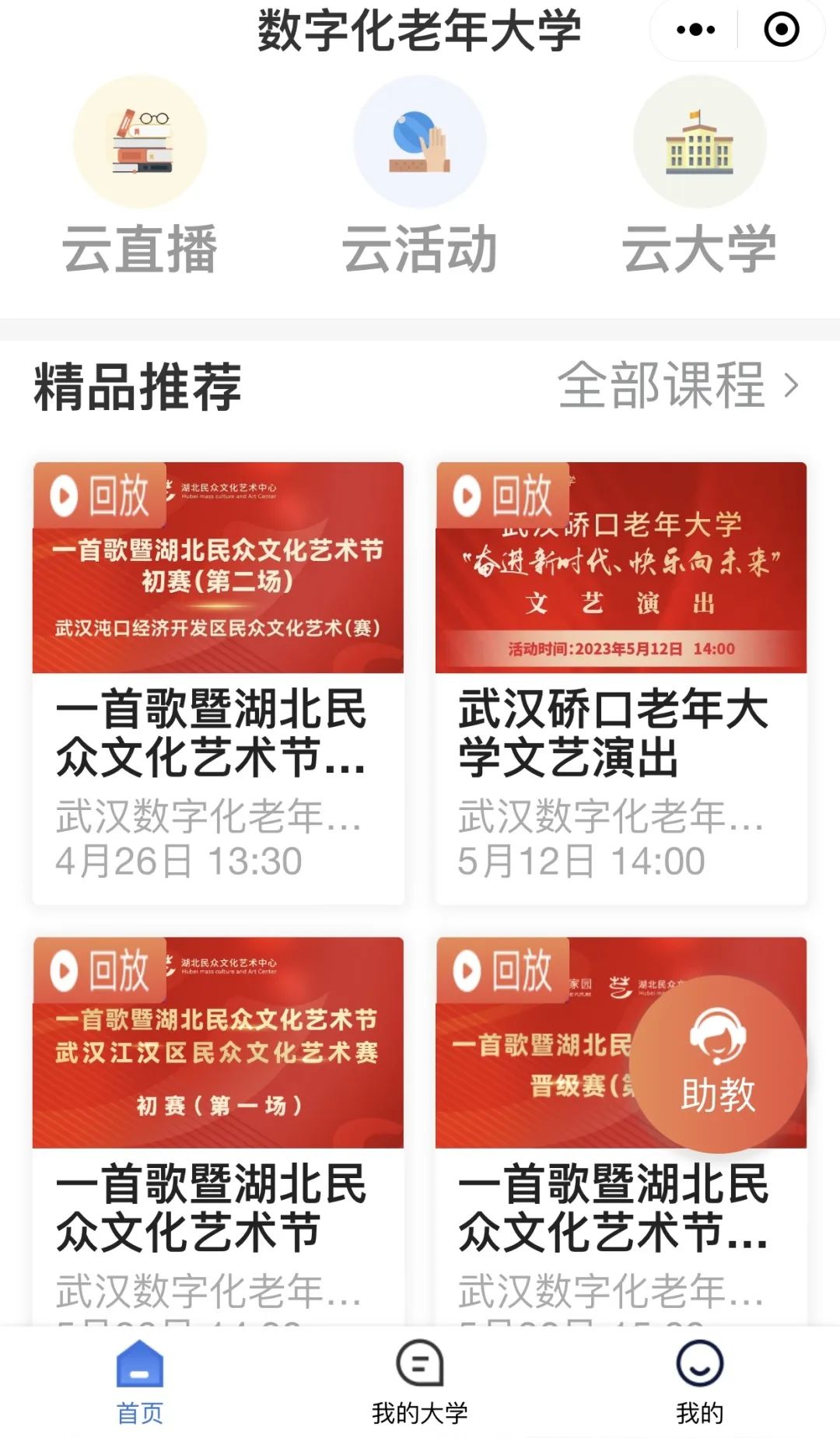Screen dimensions: 840x1438
Task: Switch to 首页 tab
Action: [x=140, y=1382]
